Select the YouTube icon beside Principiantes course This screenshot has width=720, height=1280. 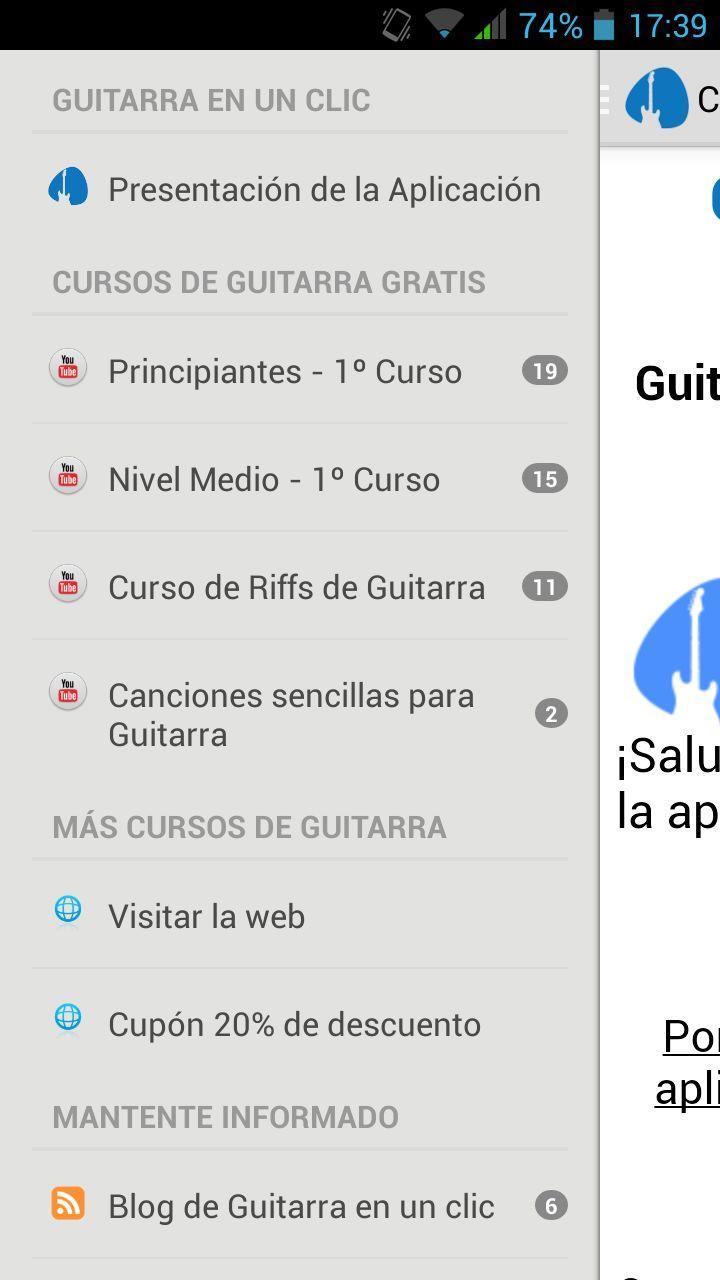[x=67, y=368]
